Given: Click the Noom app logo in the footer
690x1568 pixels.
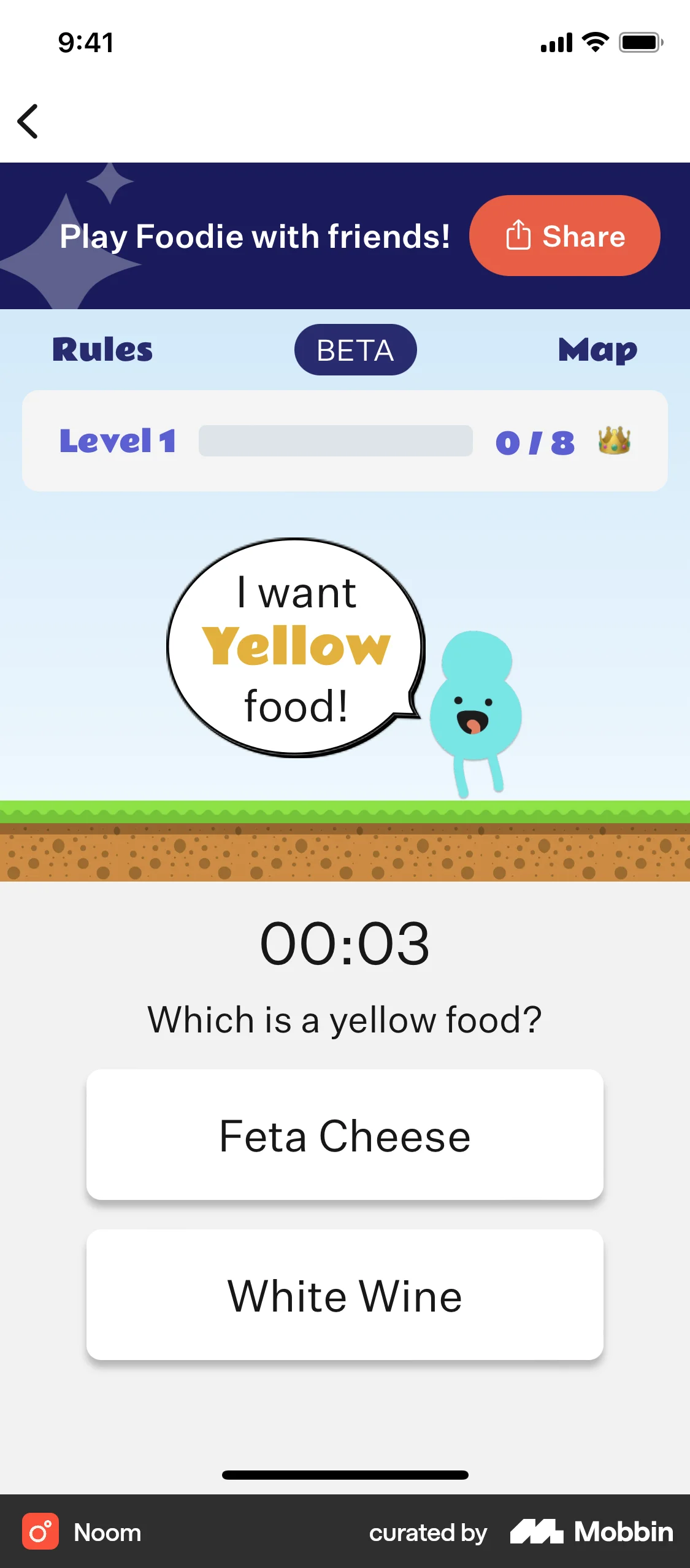Looking at the screenshot, I should 40,1532.
